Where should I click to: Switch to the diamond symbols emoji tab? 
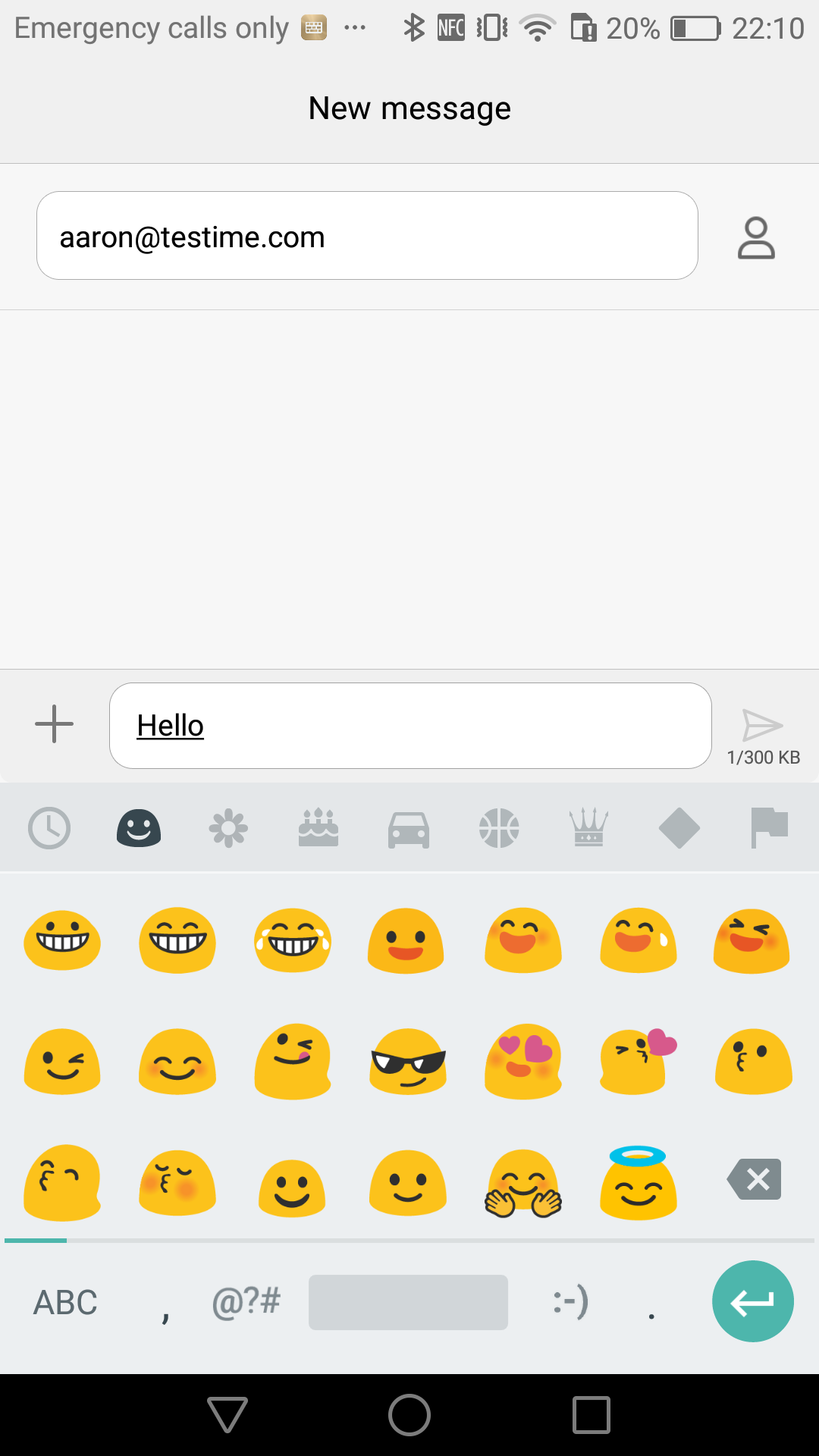pos(679,828)
